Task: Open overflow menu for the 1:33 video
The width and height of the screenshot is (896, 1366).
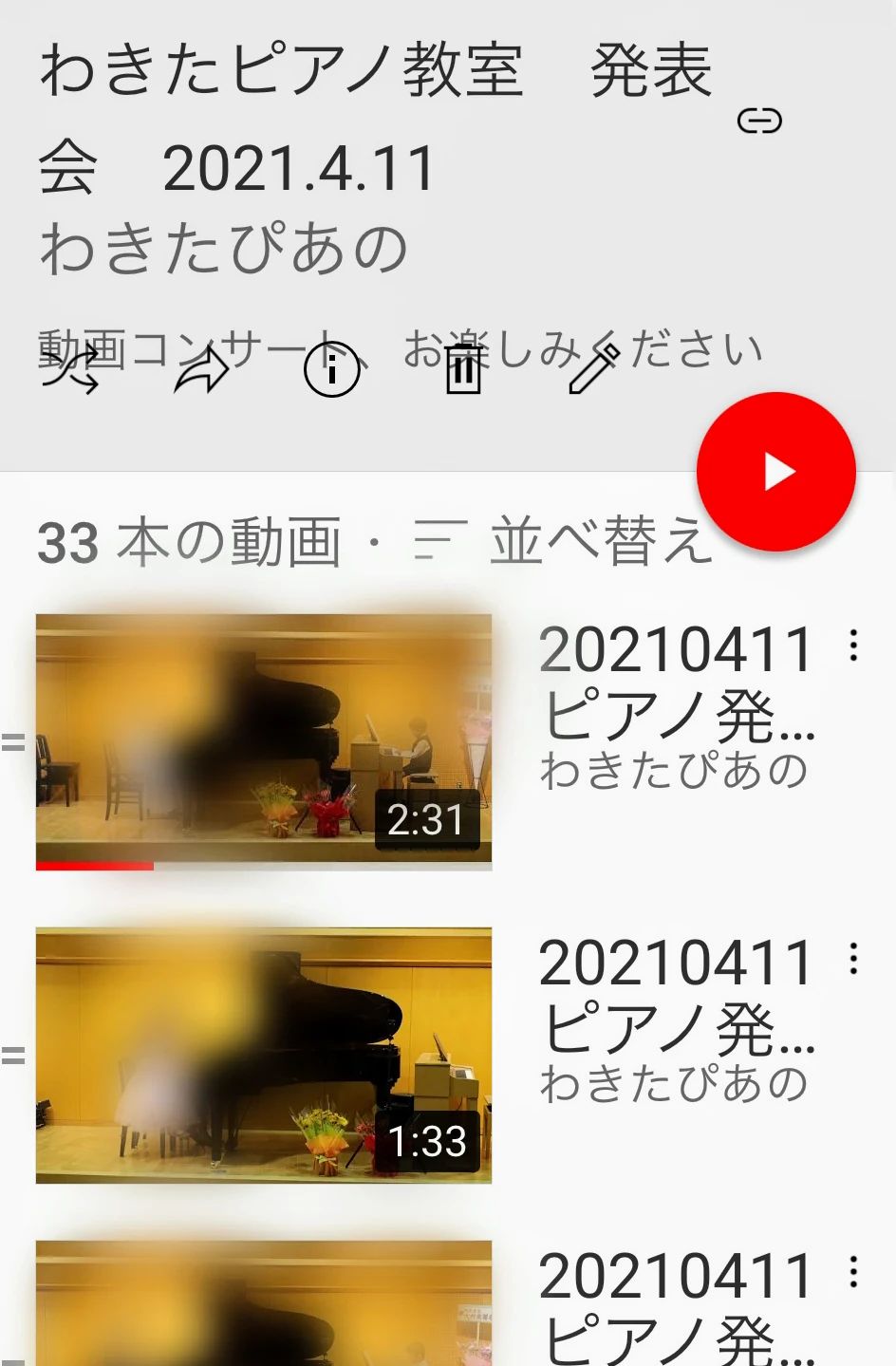Action: coord(853,959)
